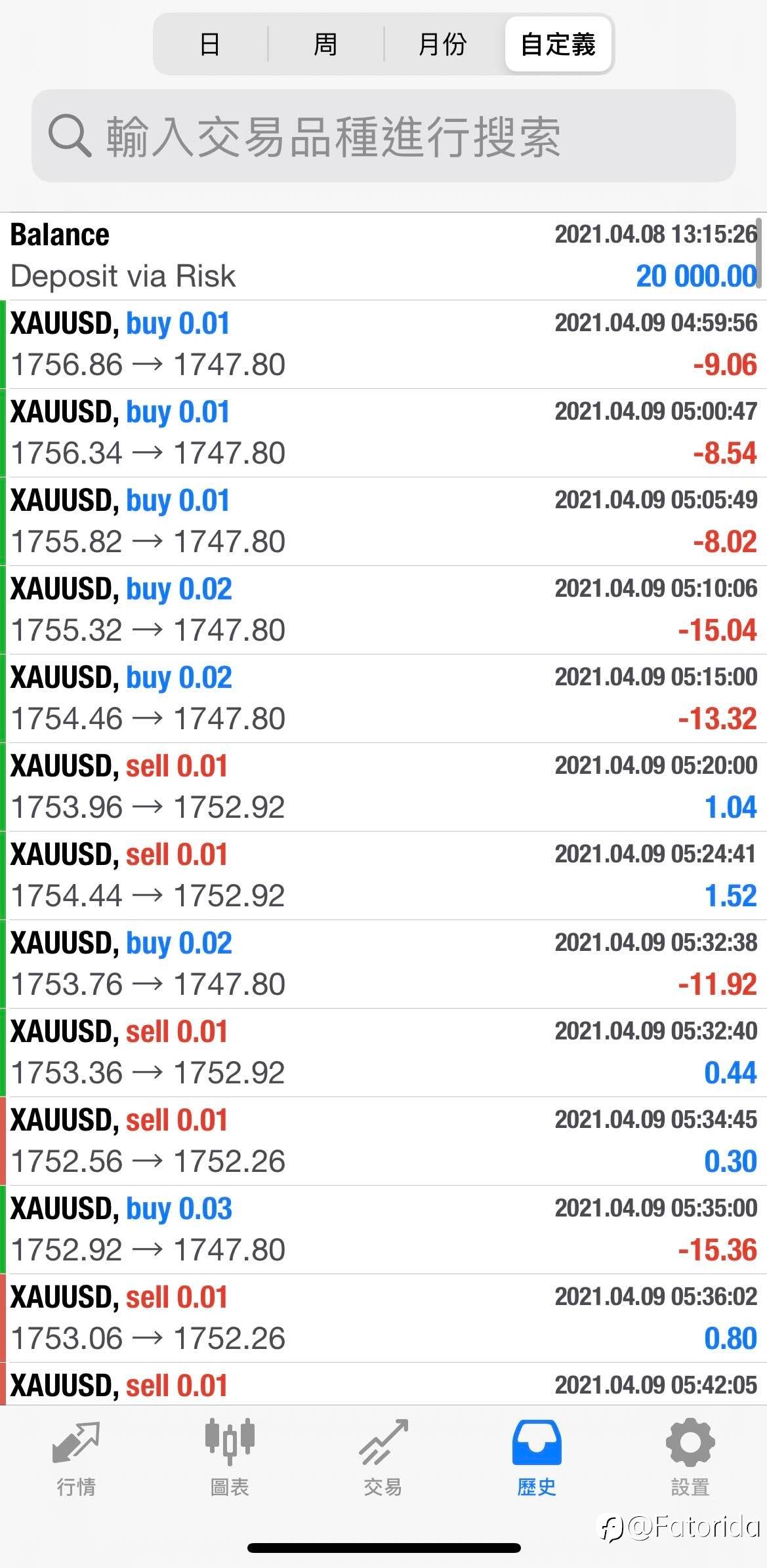Open XAUUSD buy 0.03 trade at 05:35:00

383,1230
